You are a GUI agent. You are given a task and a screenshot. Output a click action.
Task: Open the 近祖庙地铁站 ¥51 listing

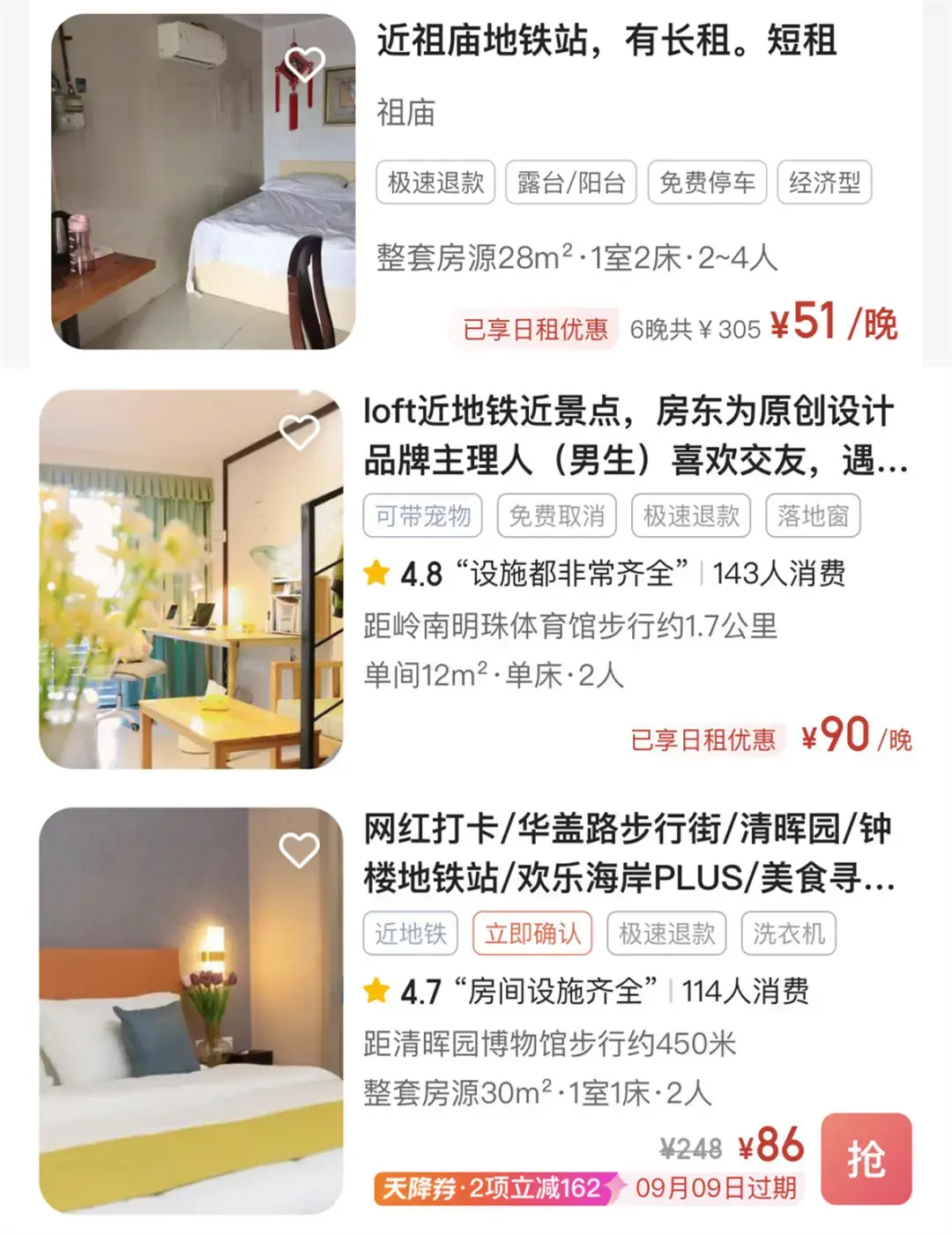(606, 41)
